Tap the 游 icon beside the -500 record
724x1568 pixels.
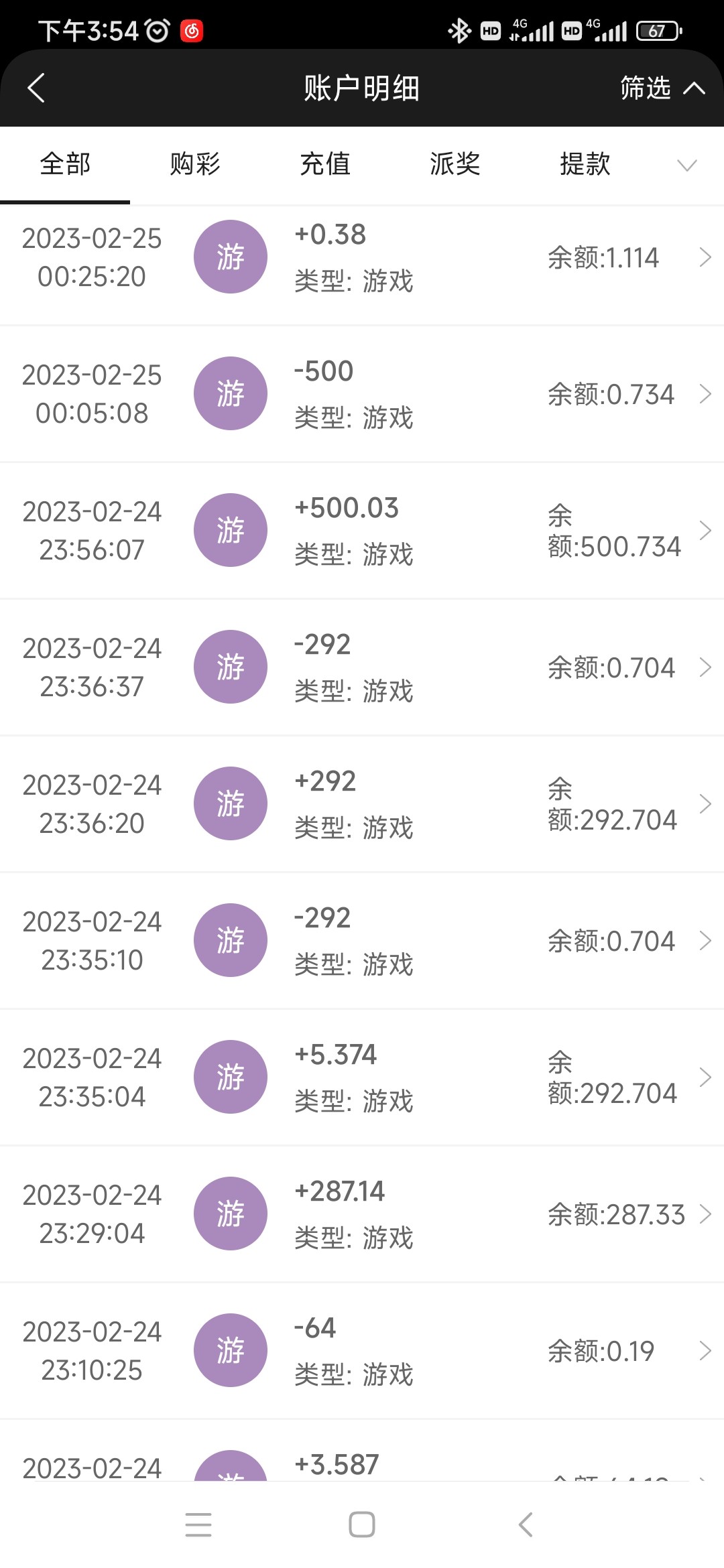point(230,393)
